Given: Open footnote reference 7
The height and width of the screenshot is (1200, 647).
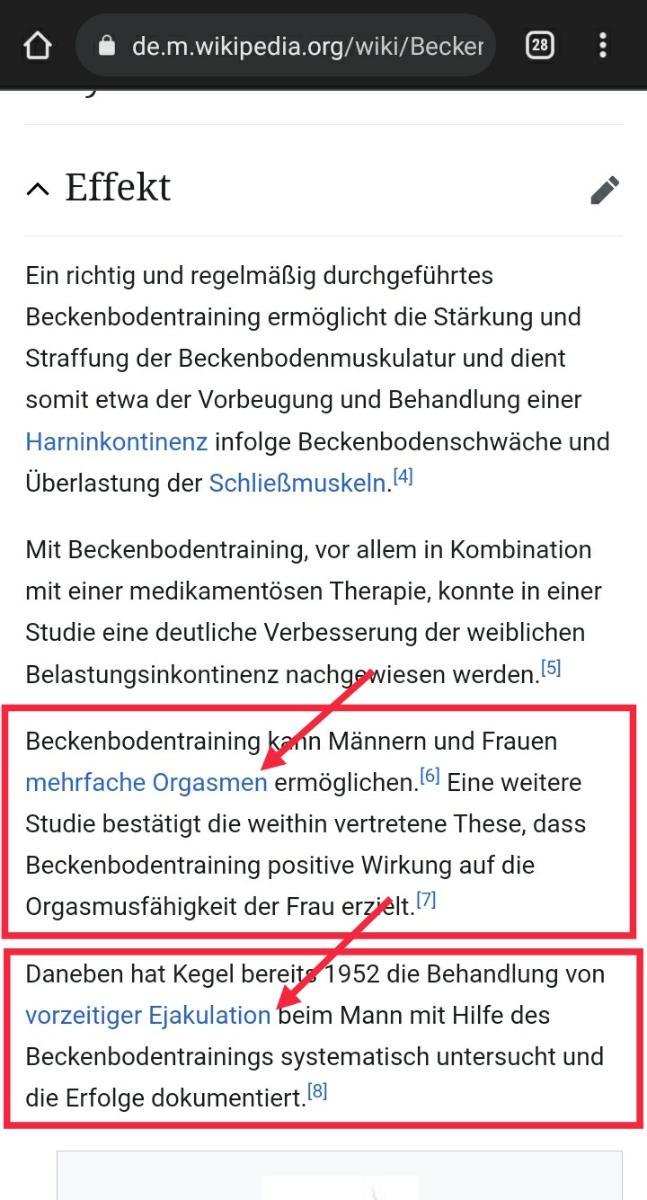Looking at the screenshot, I should click(x=426, y=900).
